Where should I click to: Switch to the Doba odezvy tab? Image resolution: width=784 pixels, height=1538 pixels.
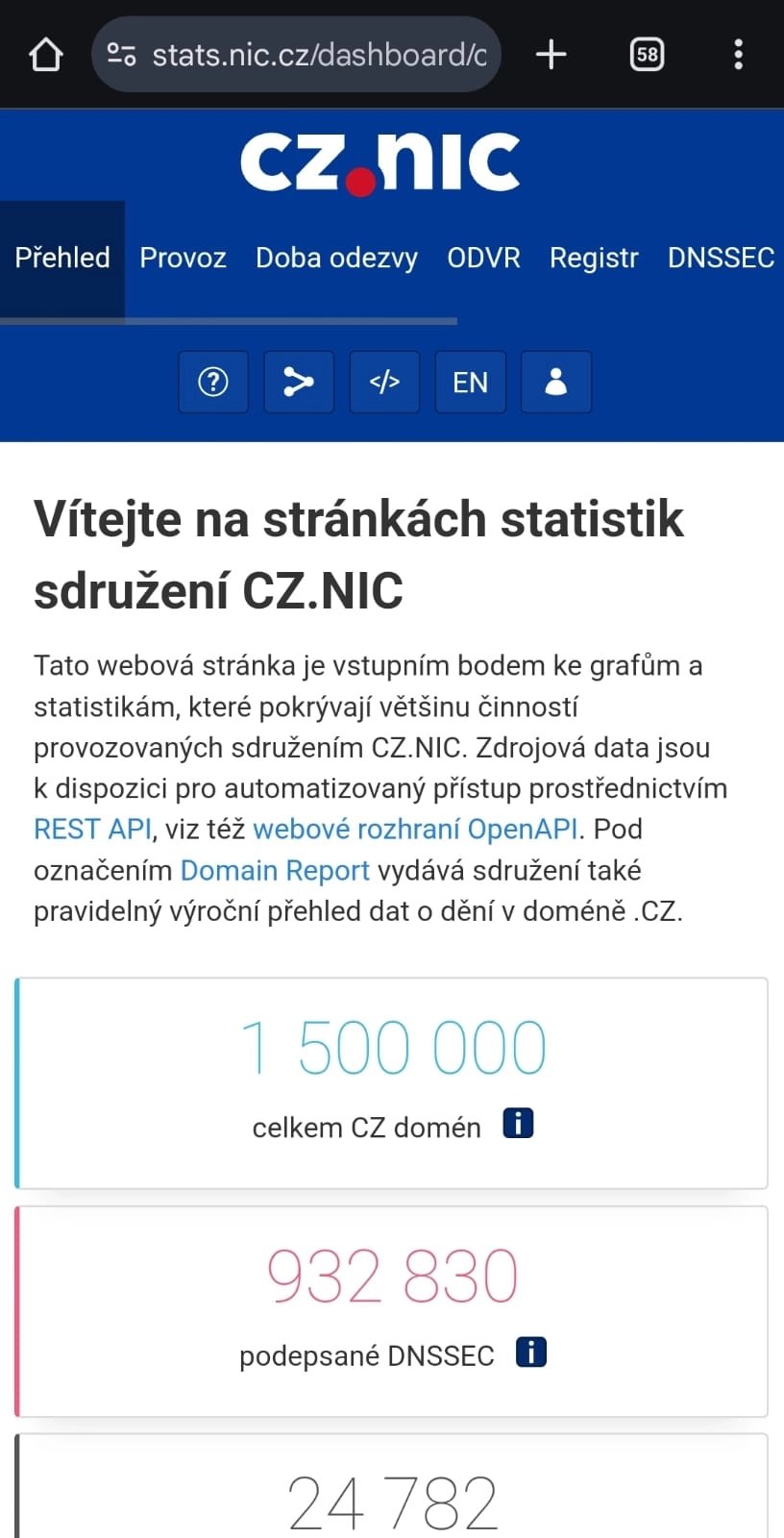pyautogui.click(x=336, y=258)
